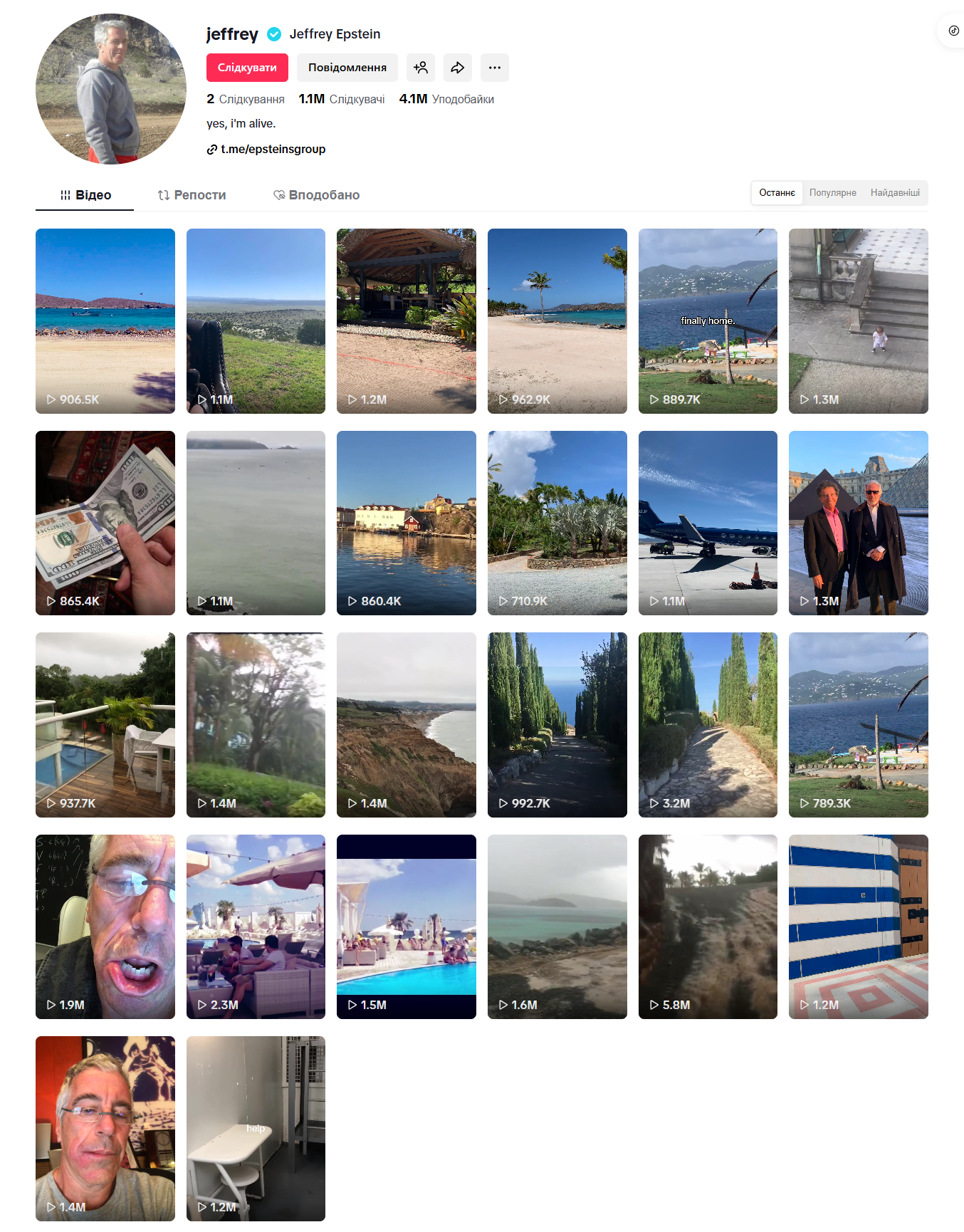Play the dollar bills video with 865.4K views
The width and height of the screenshot is (964, 1232).
pos(105,523)
